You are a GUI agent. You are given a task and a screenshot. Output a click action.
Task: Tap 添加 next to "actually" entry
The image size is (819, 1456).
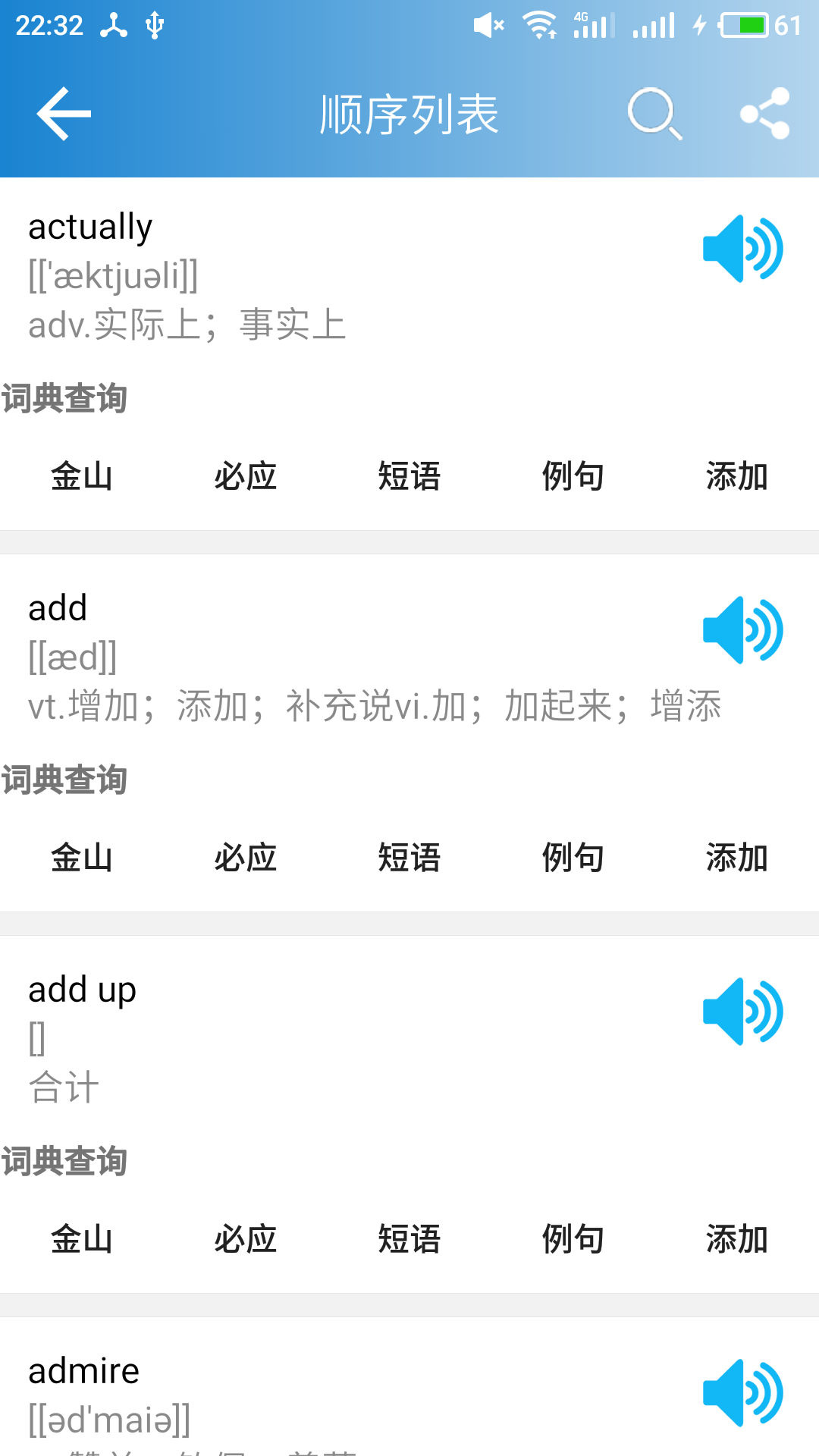(737, 476)
